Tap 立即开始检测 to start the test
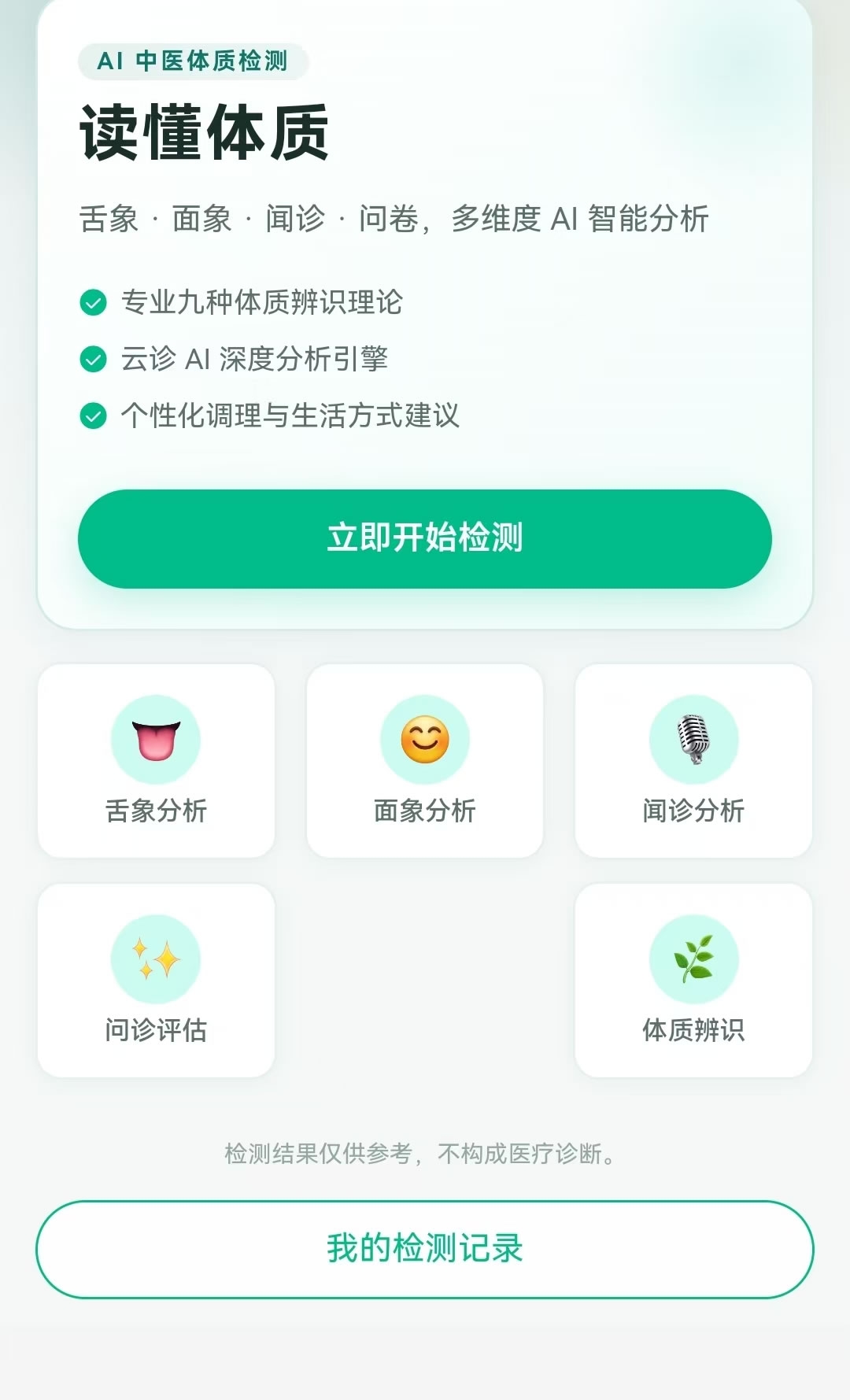 pyautogui.click(x=425, y=539)
